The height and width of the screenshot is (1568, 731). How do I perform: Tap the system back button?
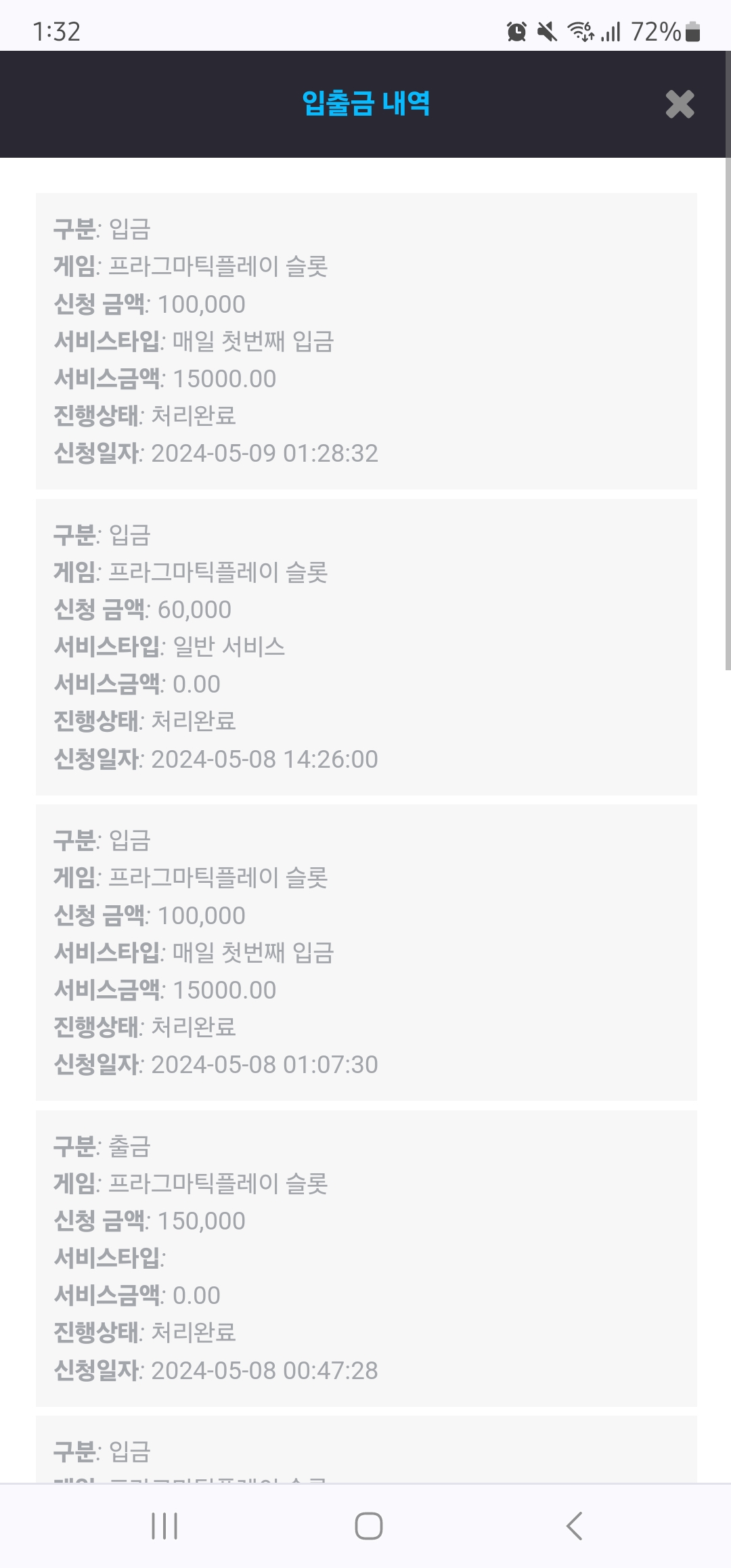click(x=574, y=1526)
